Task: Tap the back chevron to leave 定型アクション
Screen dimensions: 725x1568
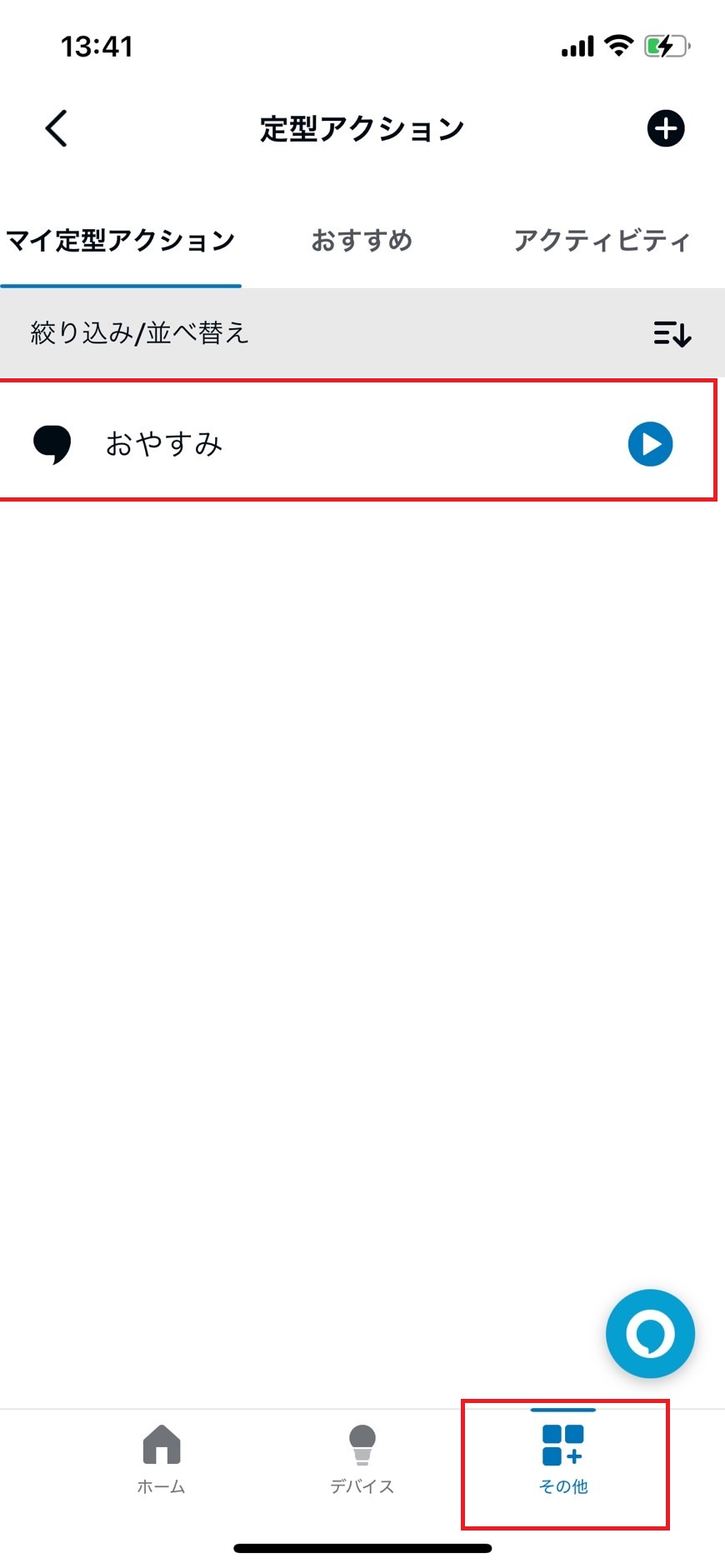Action: [x=55, y=128]
